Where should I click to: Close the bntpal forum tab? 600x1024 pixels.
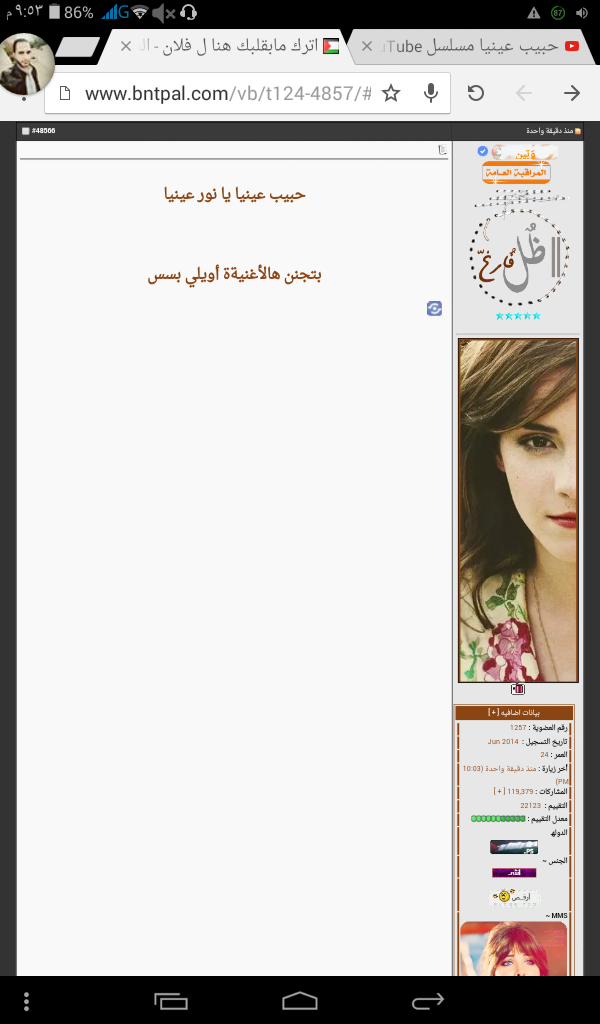(x=126, y=46)
